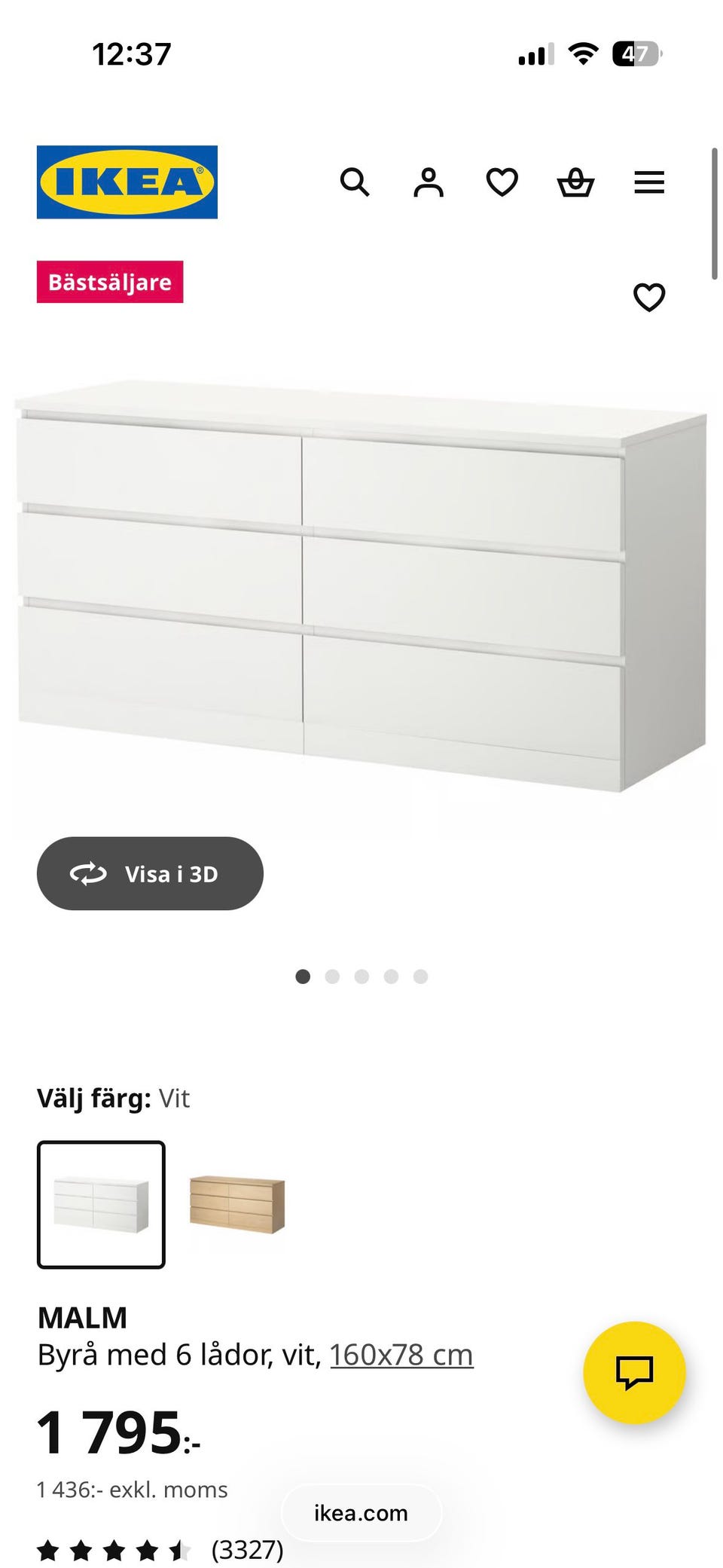Image resolution: width=723 pixels, height=1568 pixels.
Task: Open the search function
Action: pos(355,182)
